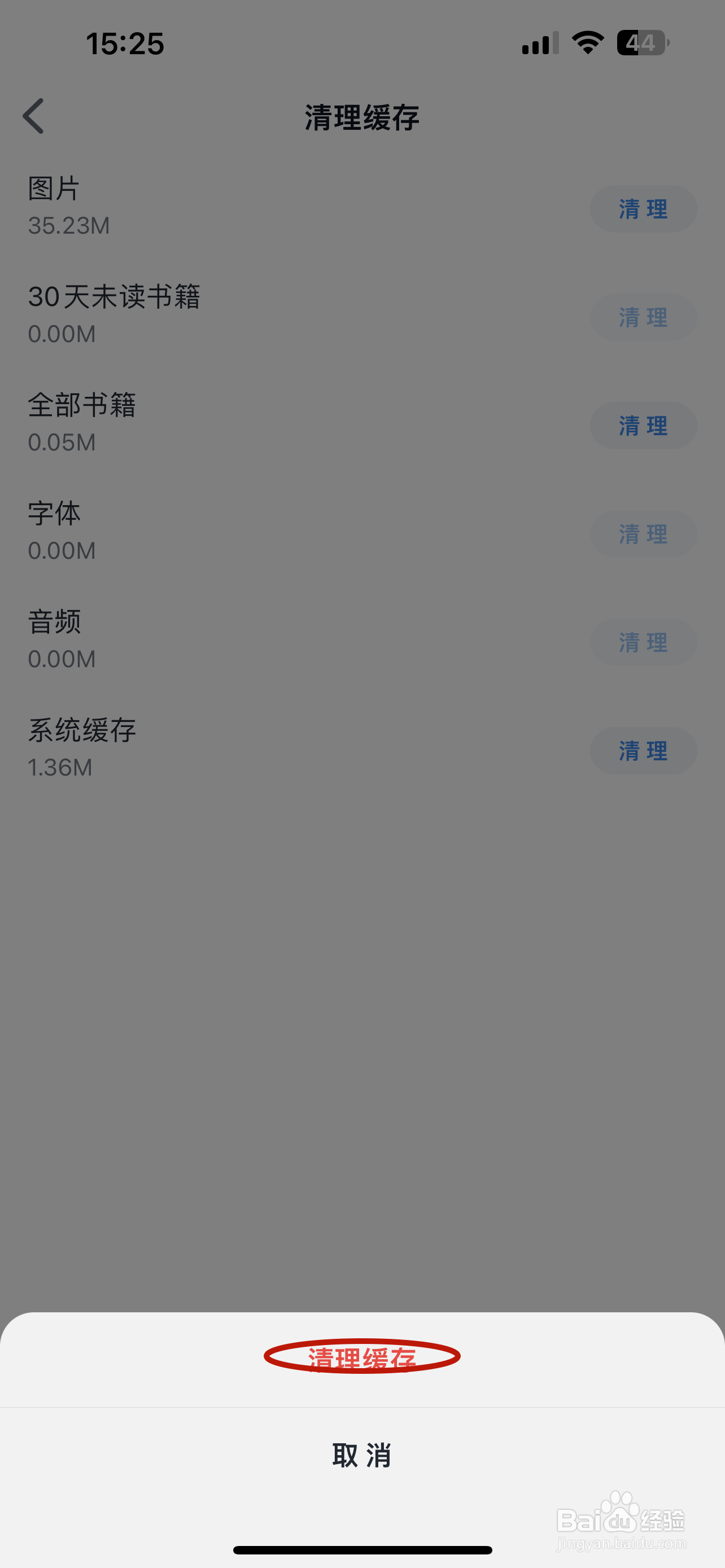Select the 图片 cache category label
The height and width of the screenshot is (1568, 725).
pos(54,189)
